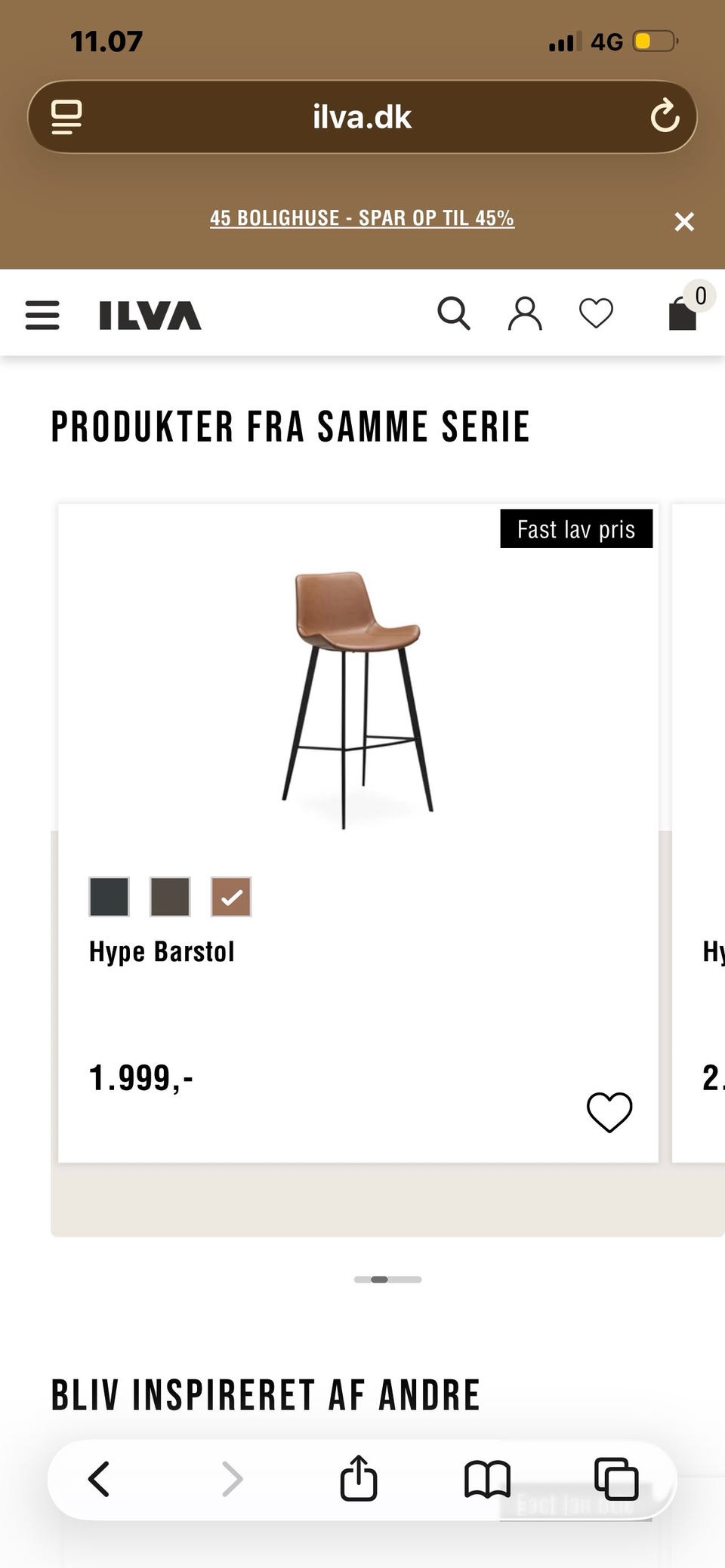
Task: Go back to previous page in Safari
Action: pyautogui.click(x=99, y=1478)
